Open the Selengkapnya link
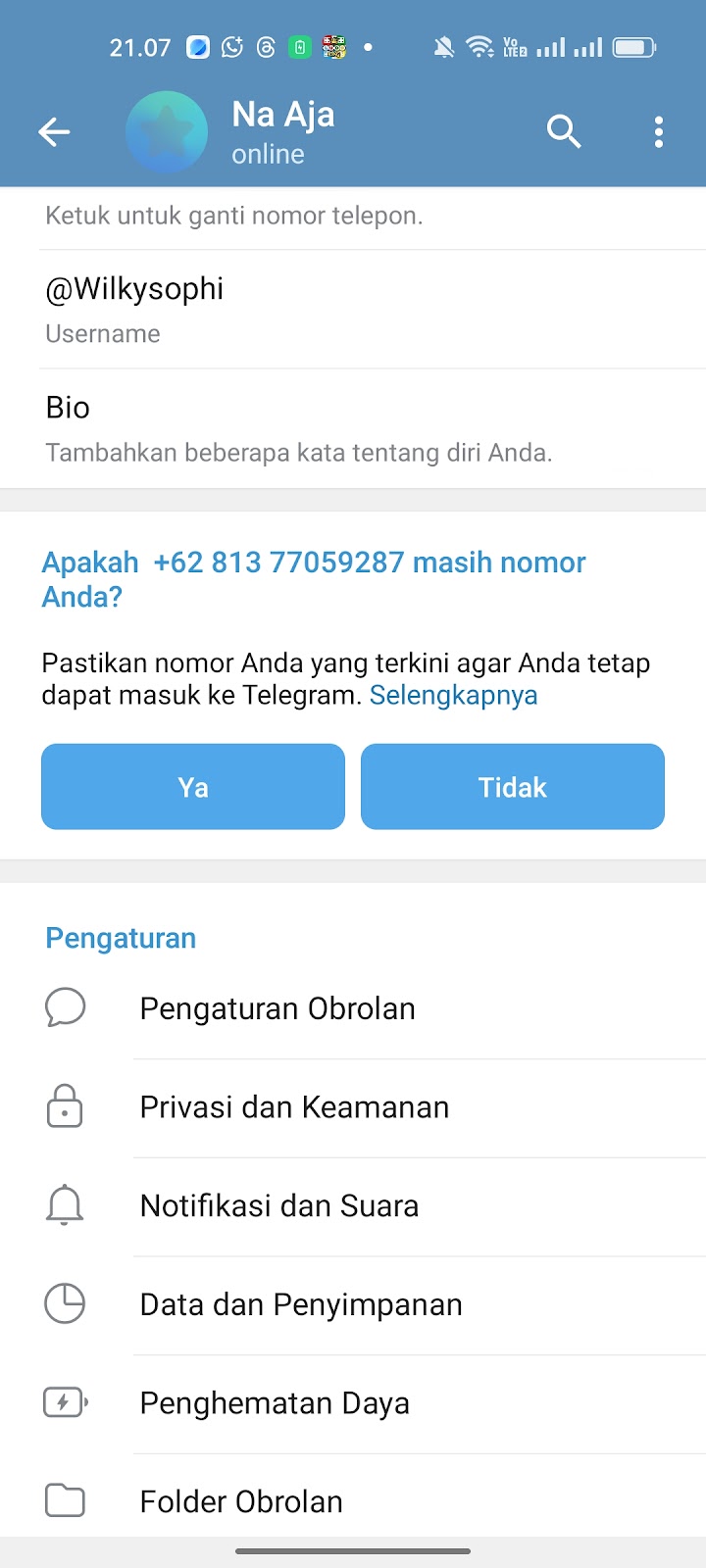Screen dimensions: 706x1568 [x=453, y=696]
